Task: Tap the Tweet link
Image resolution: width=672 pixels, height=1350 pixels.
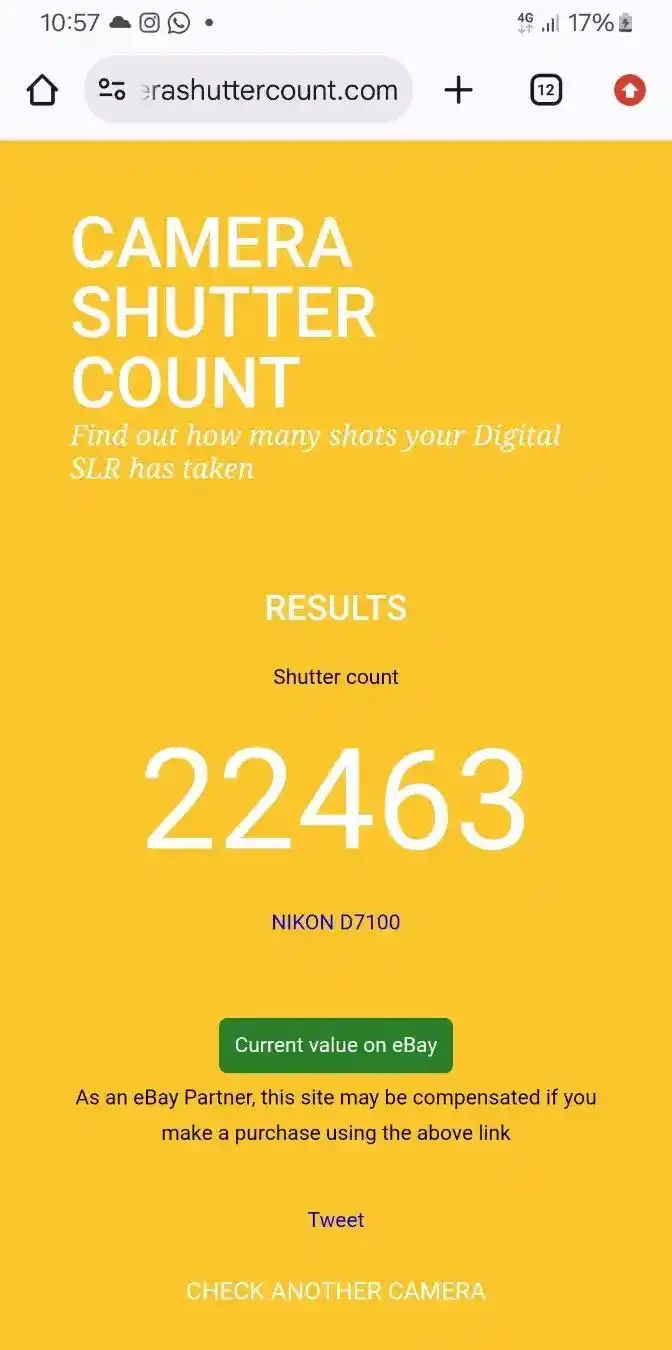Action: [336, 1219]
